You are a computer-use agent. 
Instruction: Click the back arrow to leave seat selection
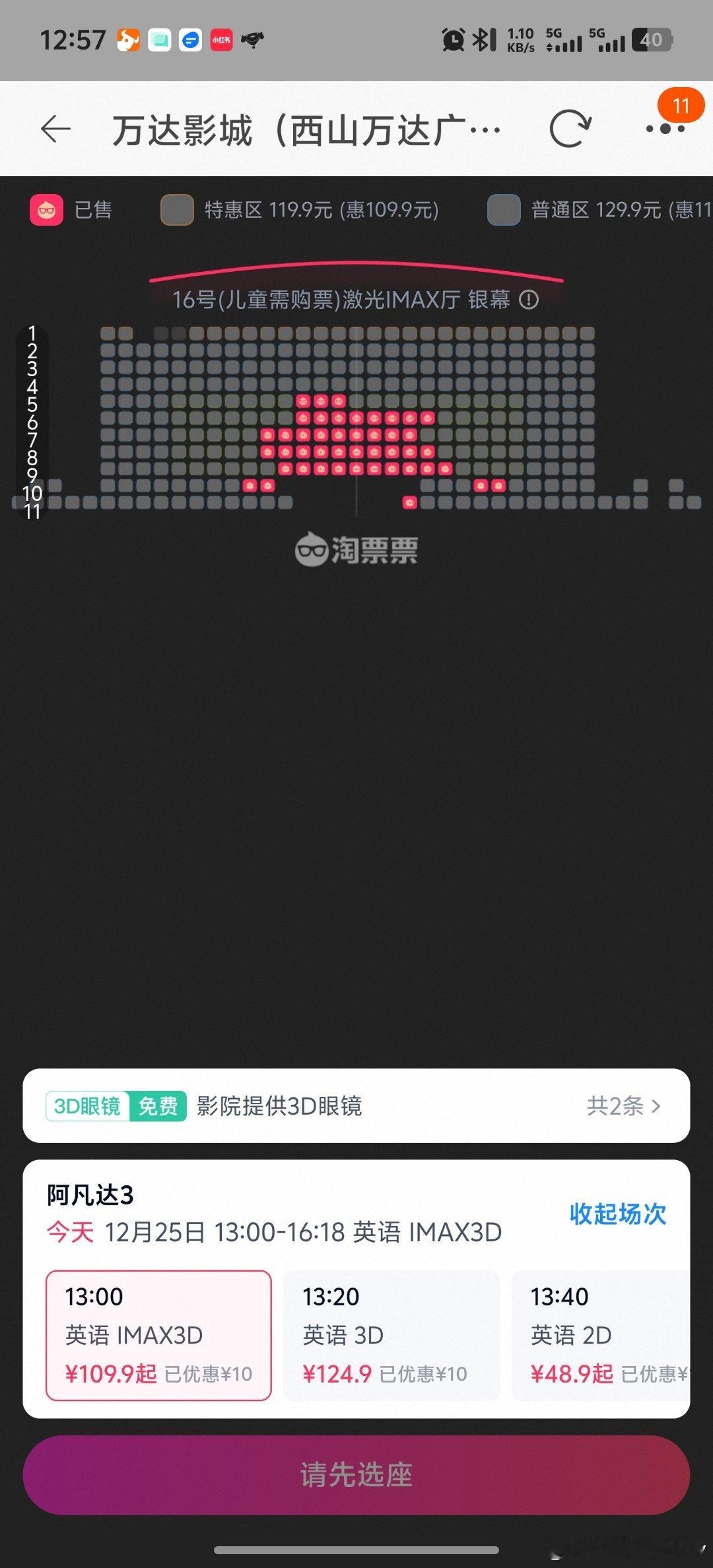coord(55,129)
